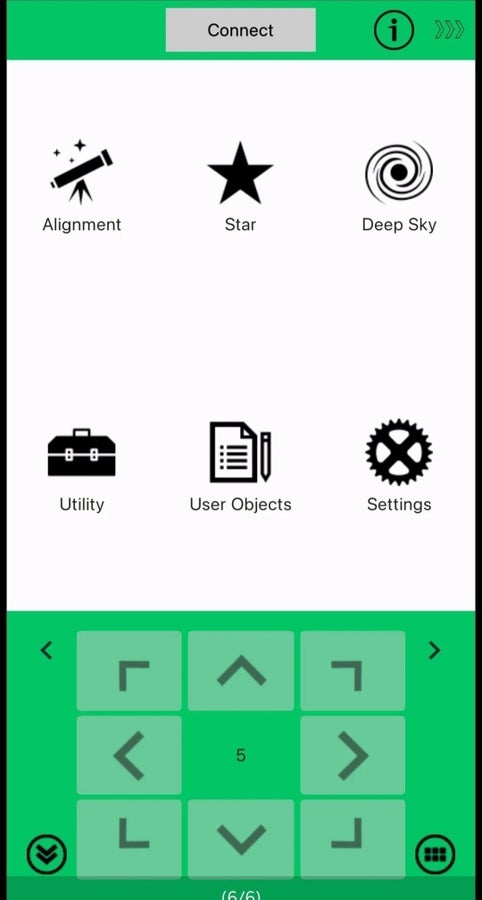Tap the Connect button
The width and height of the screenshot is (482, 900).
240,30
